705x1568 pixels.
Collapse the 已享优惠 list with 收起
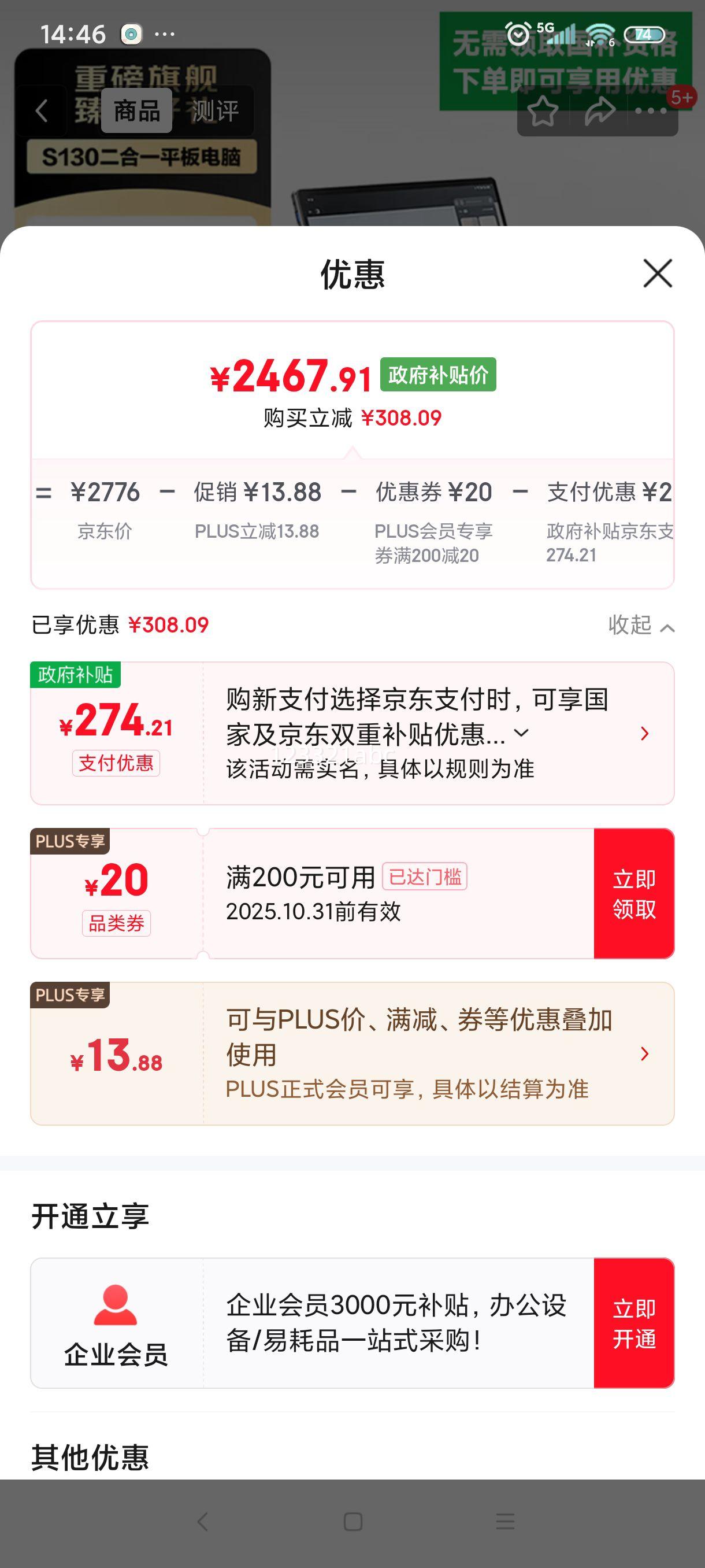coord(641,625)
